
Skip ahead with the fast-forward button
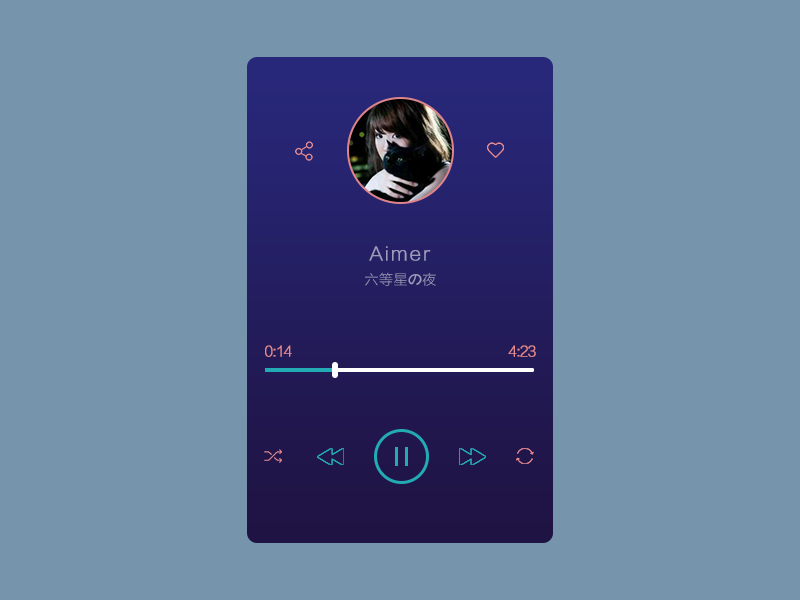[472, 456]
